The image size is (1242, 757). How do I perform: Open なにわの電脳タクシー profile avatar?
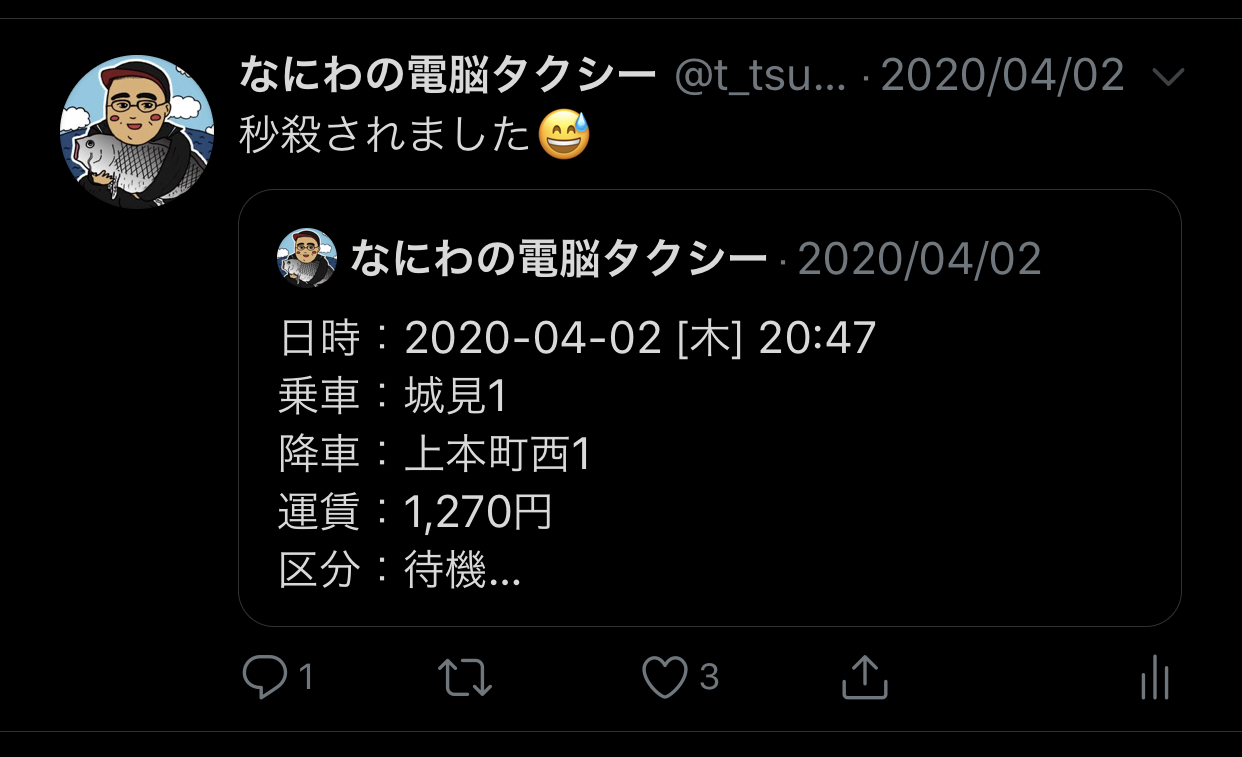(x=137, y=132)
